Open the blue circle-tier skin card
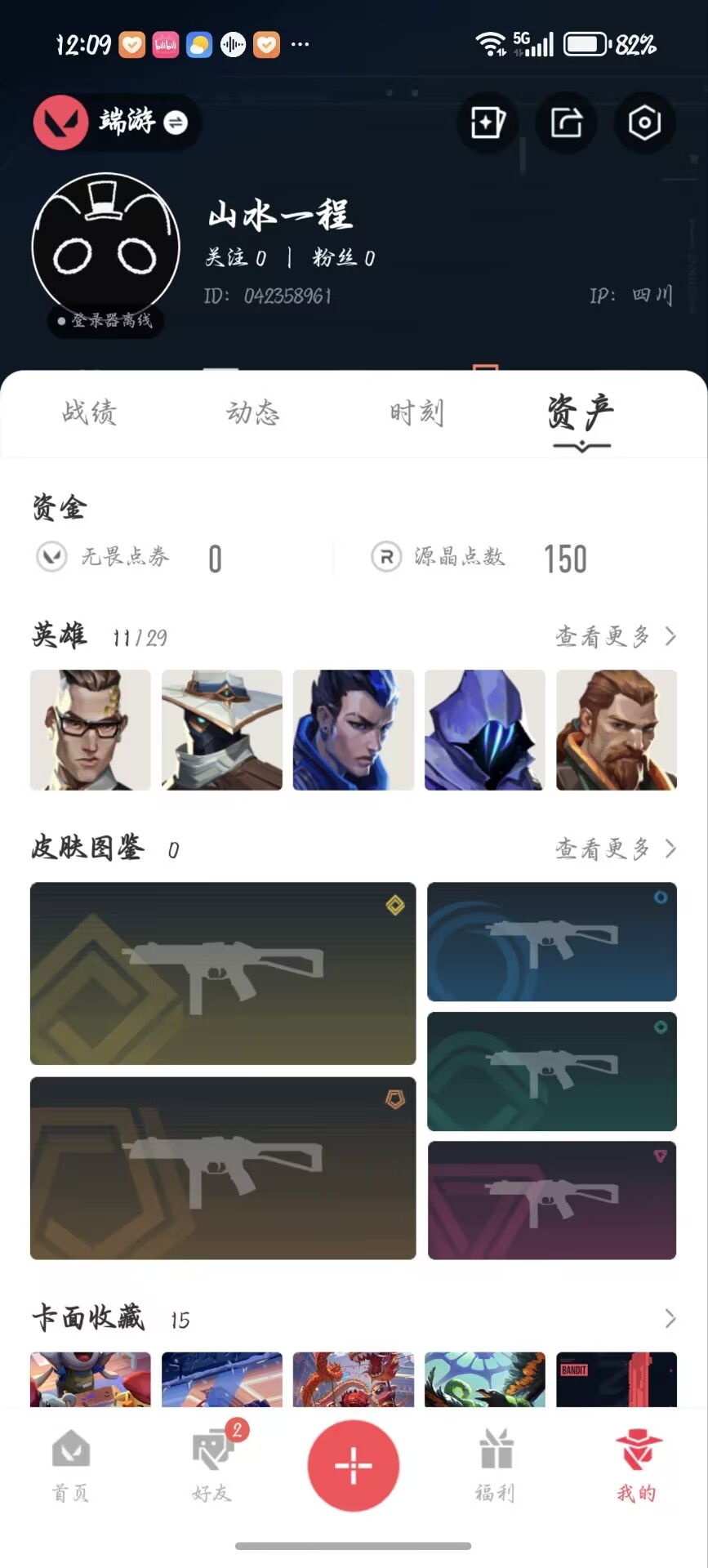 (x=552, y=942)
